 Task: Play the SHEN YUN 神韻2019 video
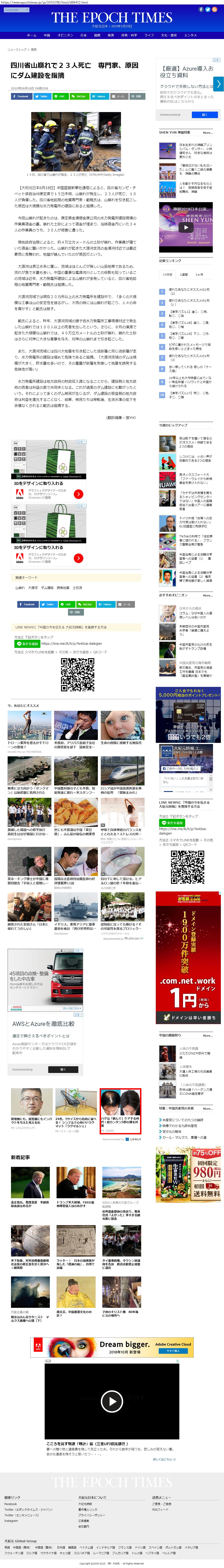click(186, 228)
